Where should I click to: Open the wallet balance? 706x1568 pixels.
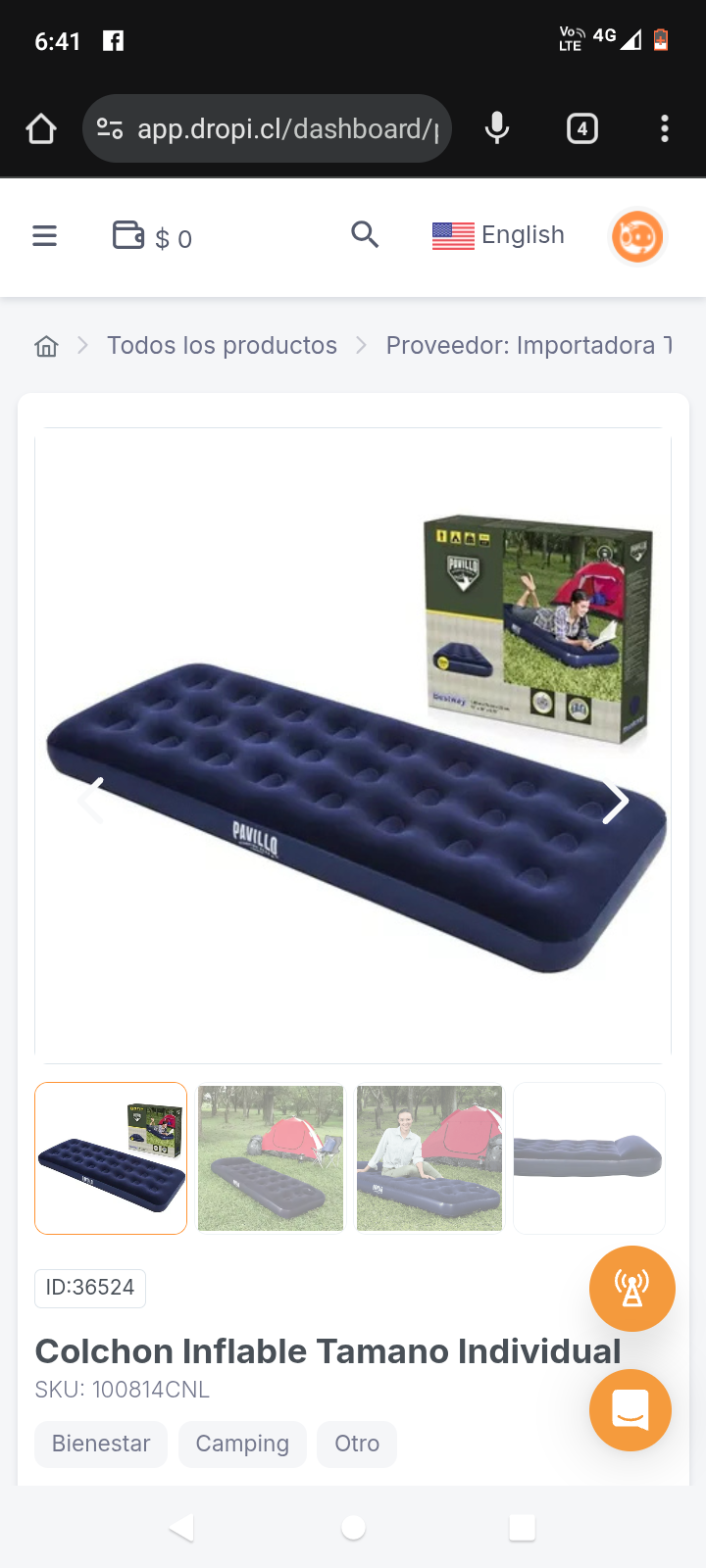coord(153,237)
